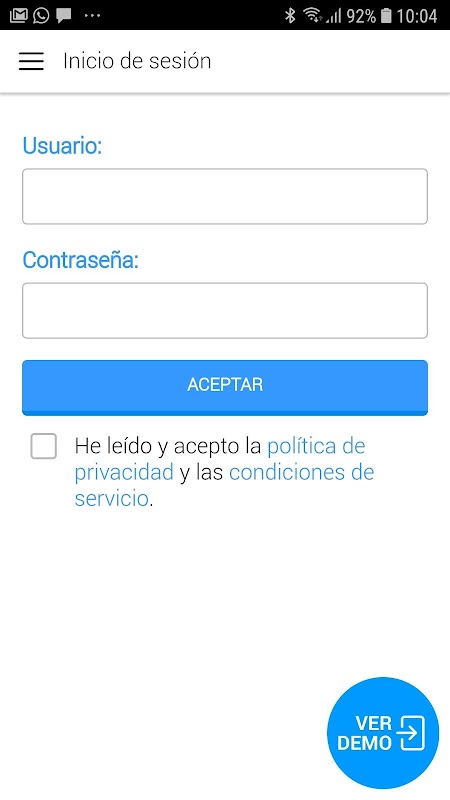Tap the Contraseña password field
Screen dimensions: 450x800
click(224, 311)
